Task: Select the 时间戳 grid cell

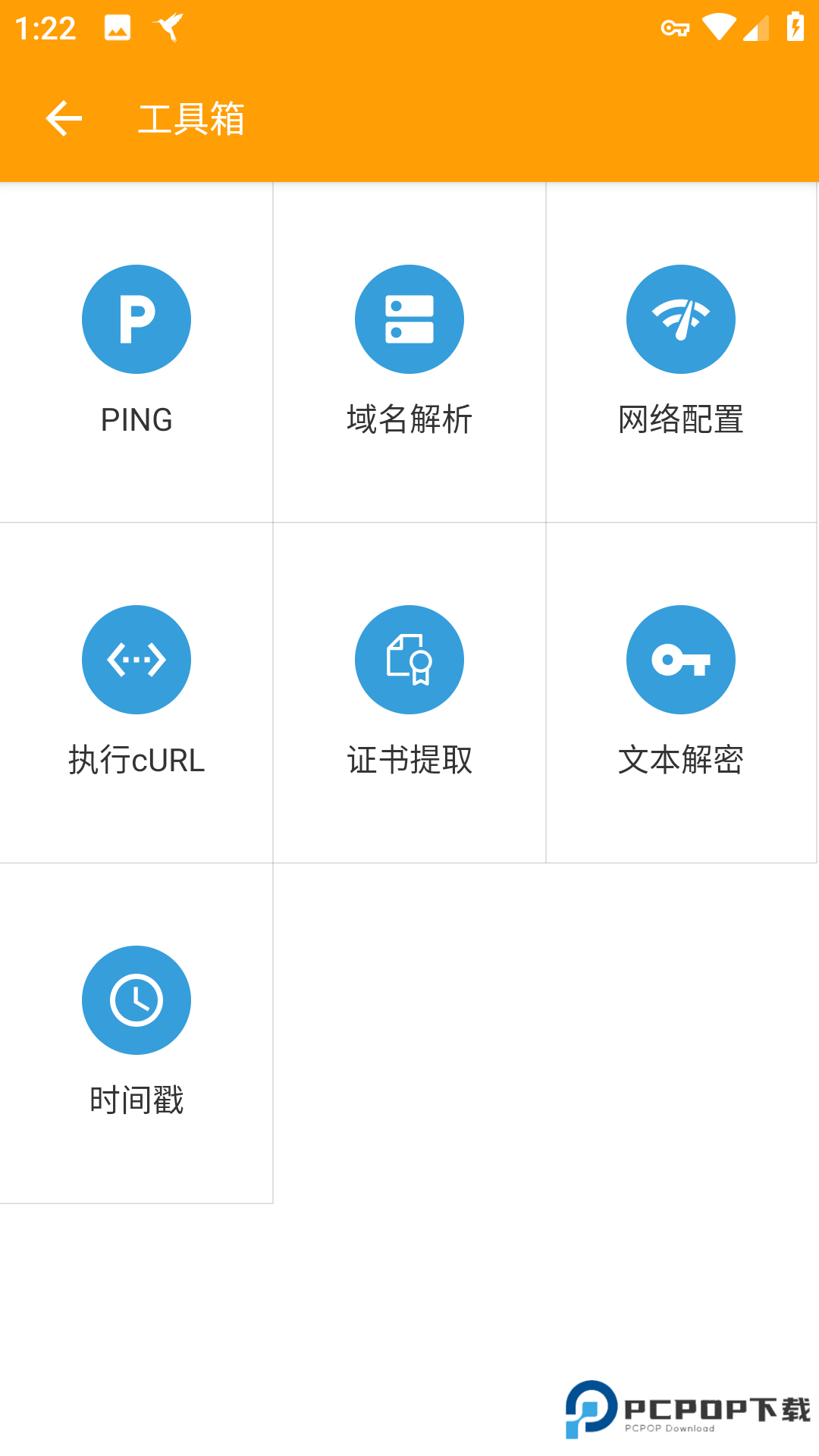Action: click(136, 1031)
